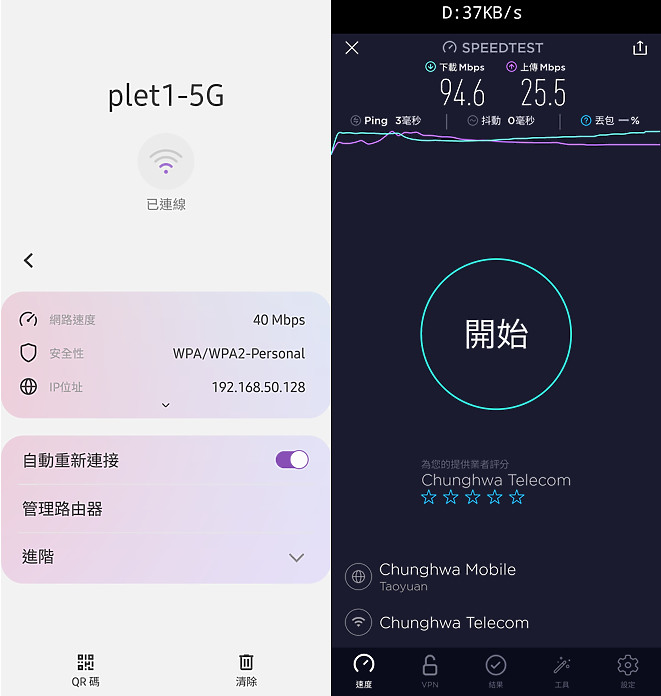Viewport: 661px width, 696px height.
Task: Go back from the plet1-5G network details
Action: 29,260
